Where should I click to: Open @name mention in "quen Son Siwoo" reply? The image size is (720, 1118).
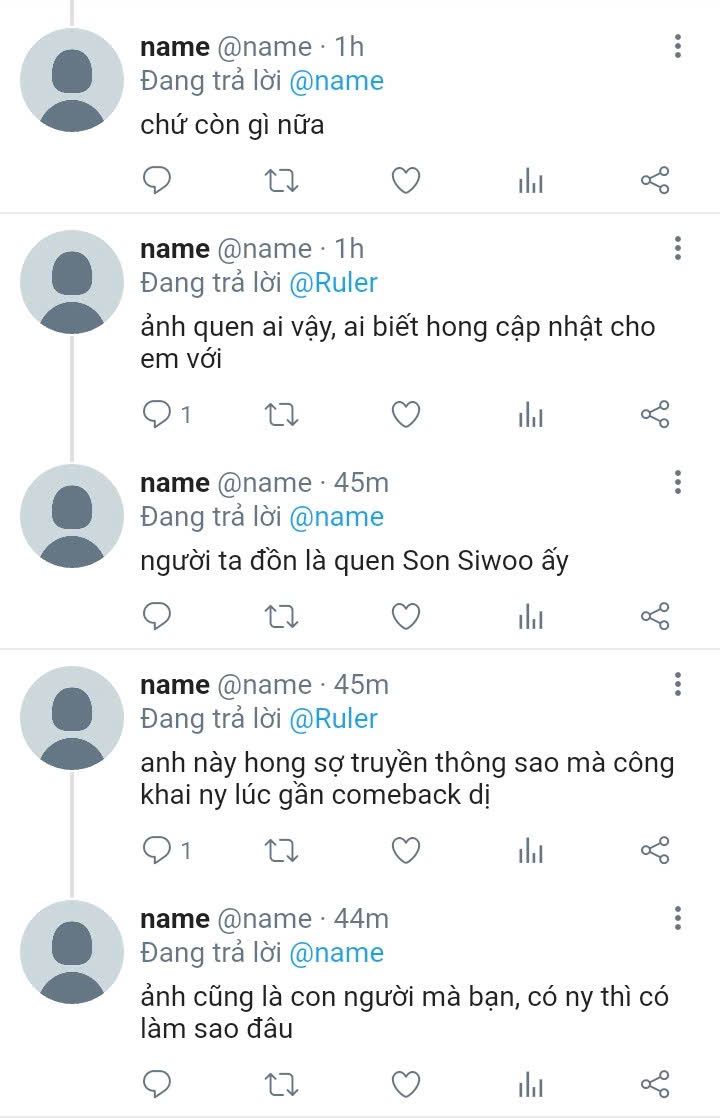[336, 517]
